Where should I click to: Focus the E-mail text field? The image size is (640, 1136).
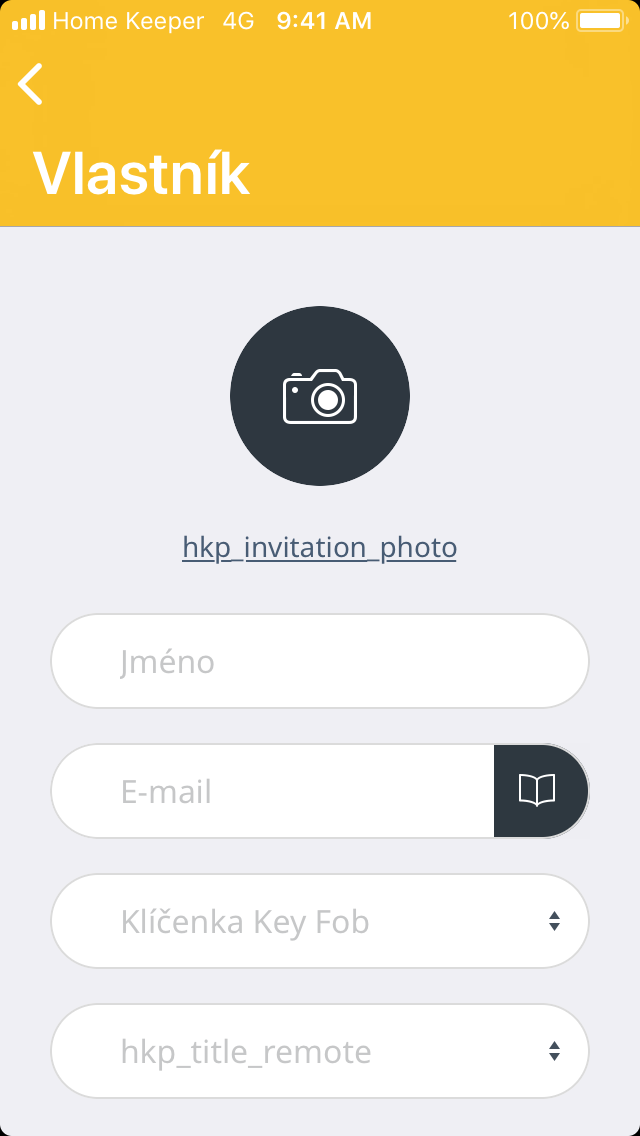[272, 792]
